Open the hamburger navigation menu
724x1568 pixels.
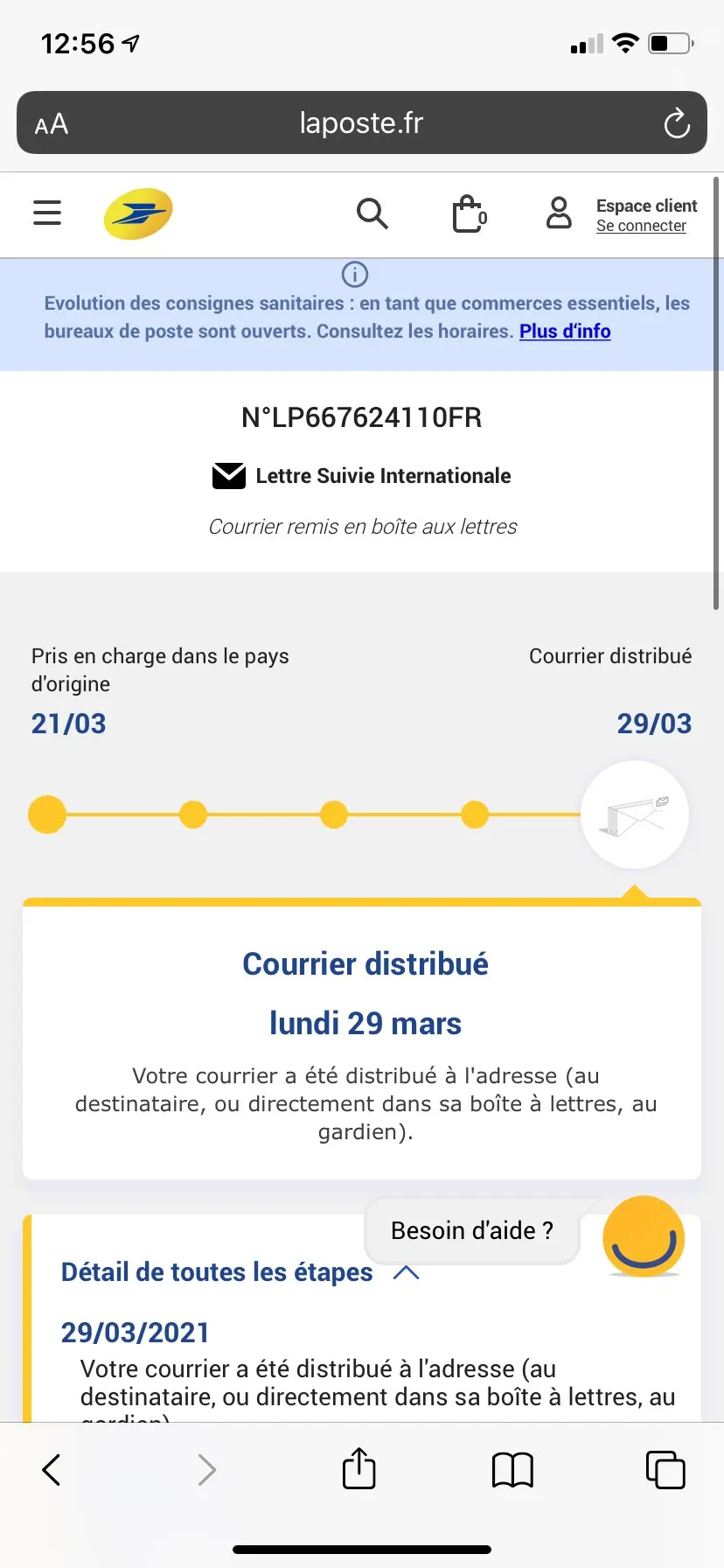click(x=47, y=213)
